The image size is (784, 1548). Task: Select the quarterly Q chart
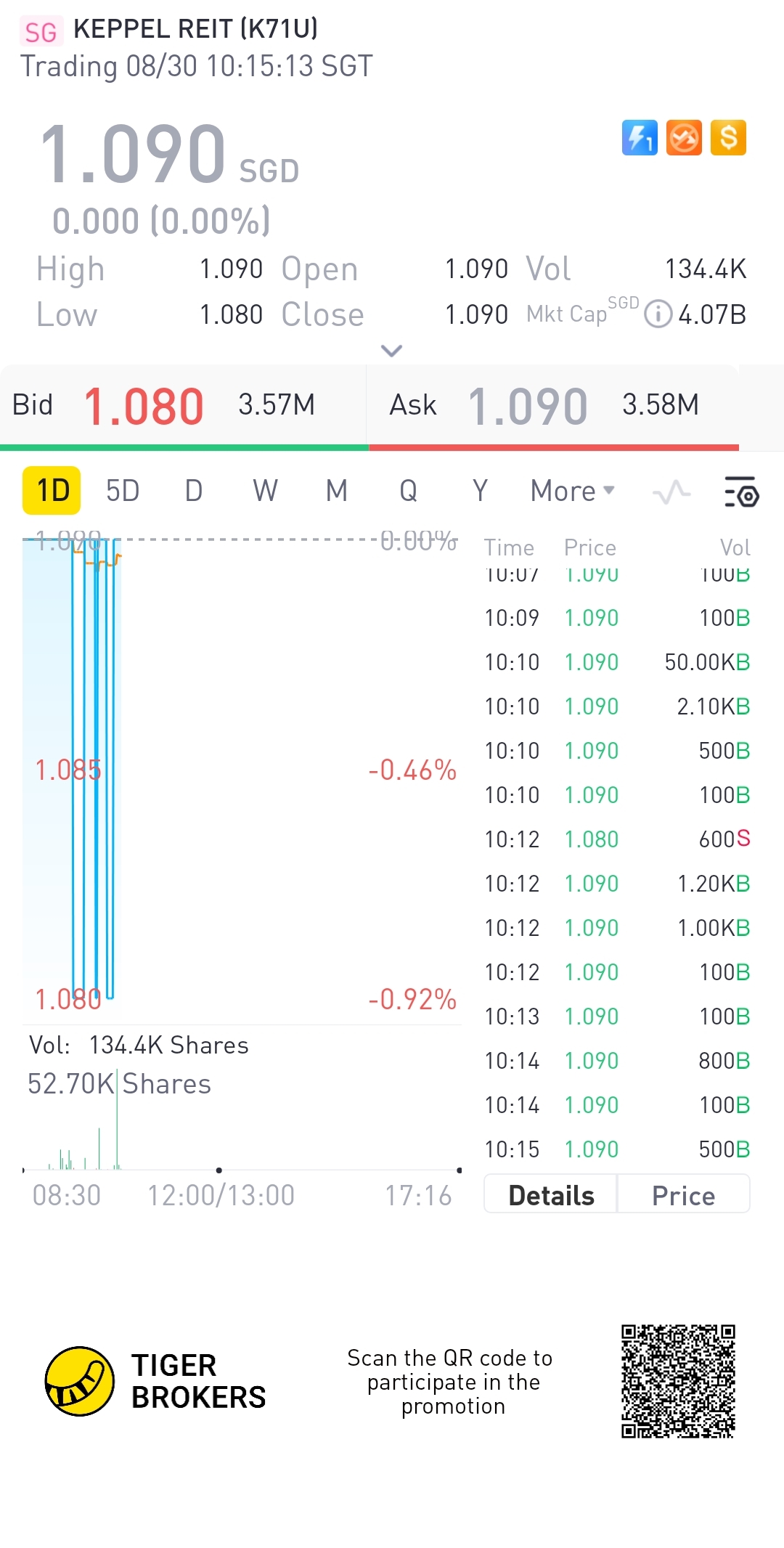[408, 492]
